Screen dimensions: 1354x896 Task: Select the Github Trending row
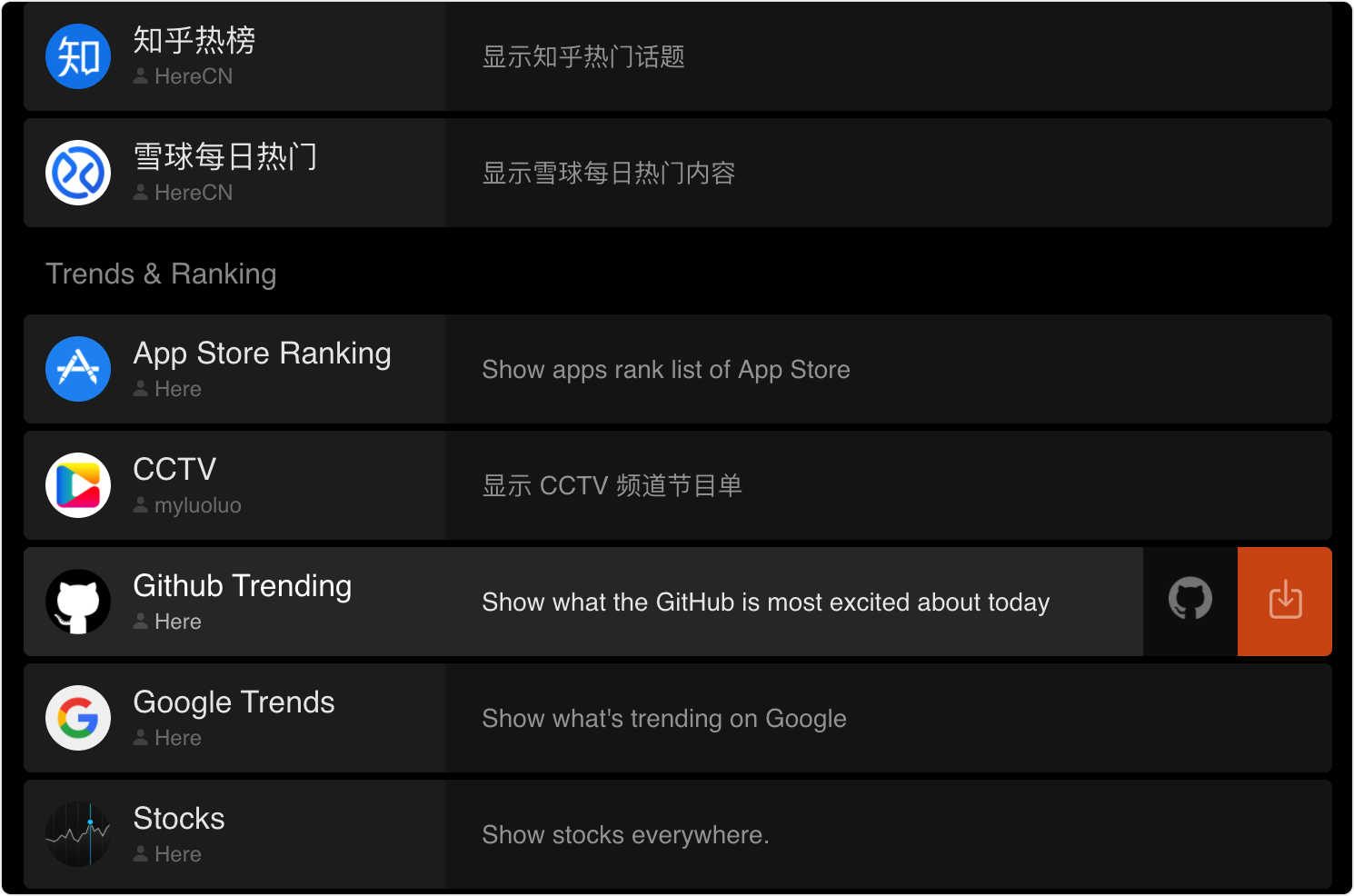coord(582,602)
